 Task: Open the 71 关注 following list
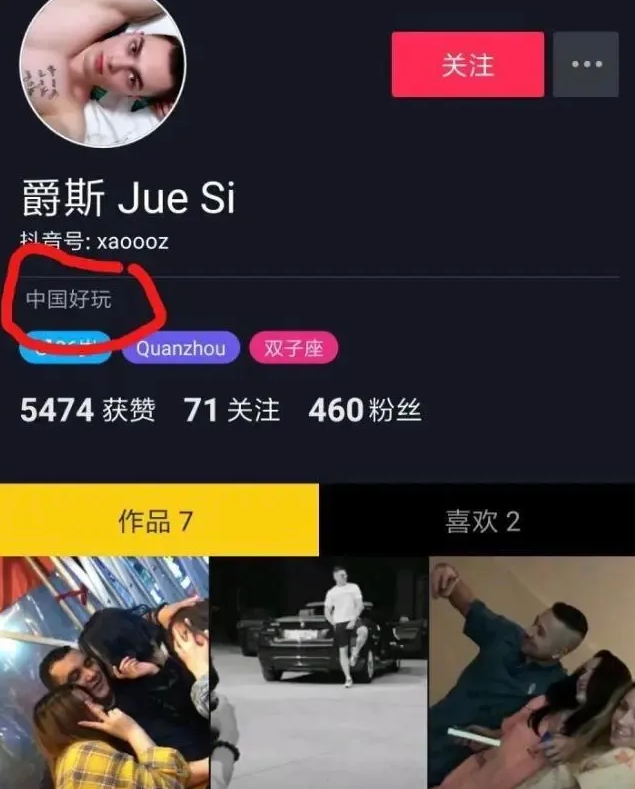click(232, 410)
